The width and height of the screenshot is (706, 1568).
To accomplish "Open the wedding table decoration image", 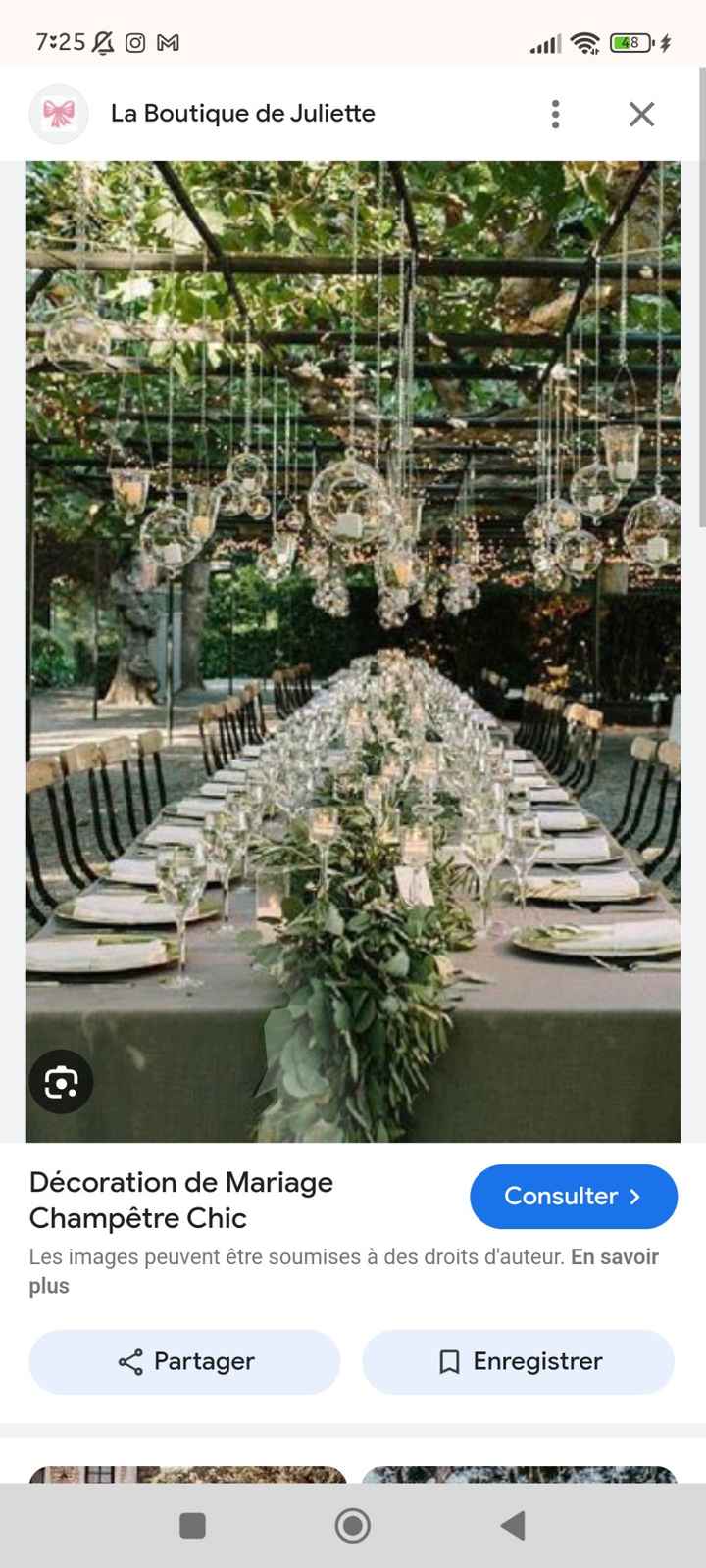I will point(353,647).
